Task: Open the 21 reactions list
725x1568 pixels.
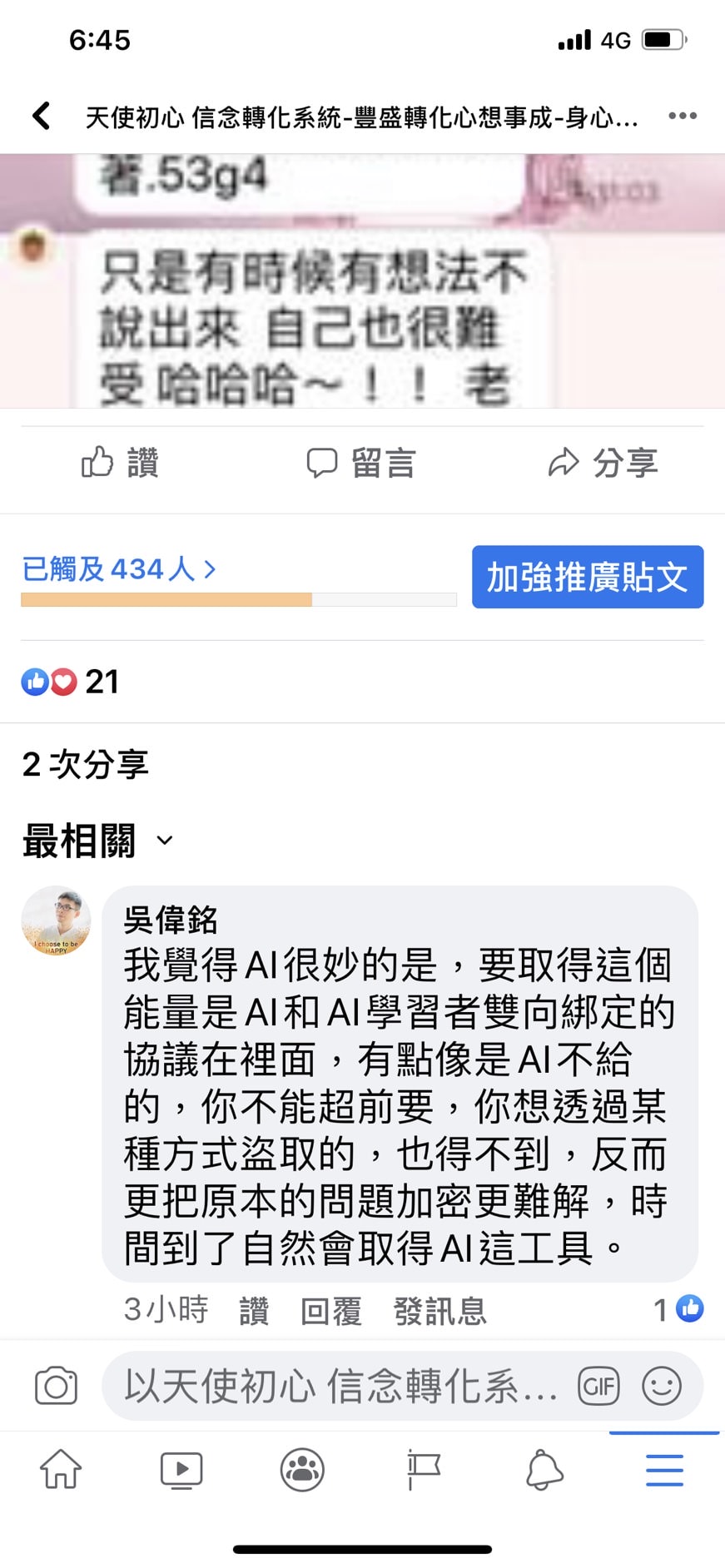Action: [x=70, y=682]
